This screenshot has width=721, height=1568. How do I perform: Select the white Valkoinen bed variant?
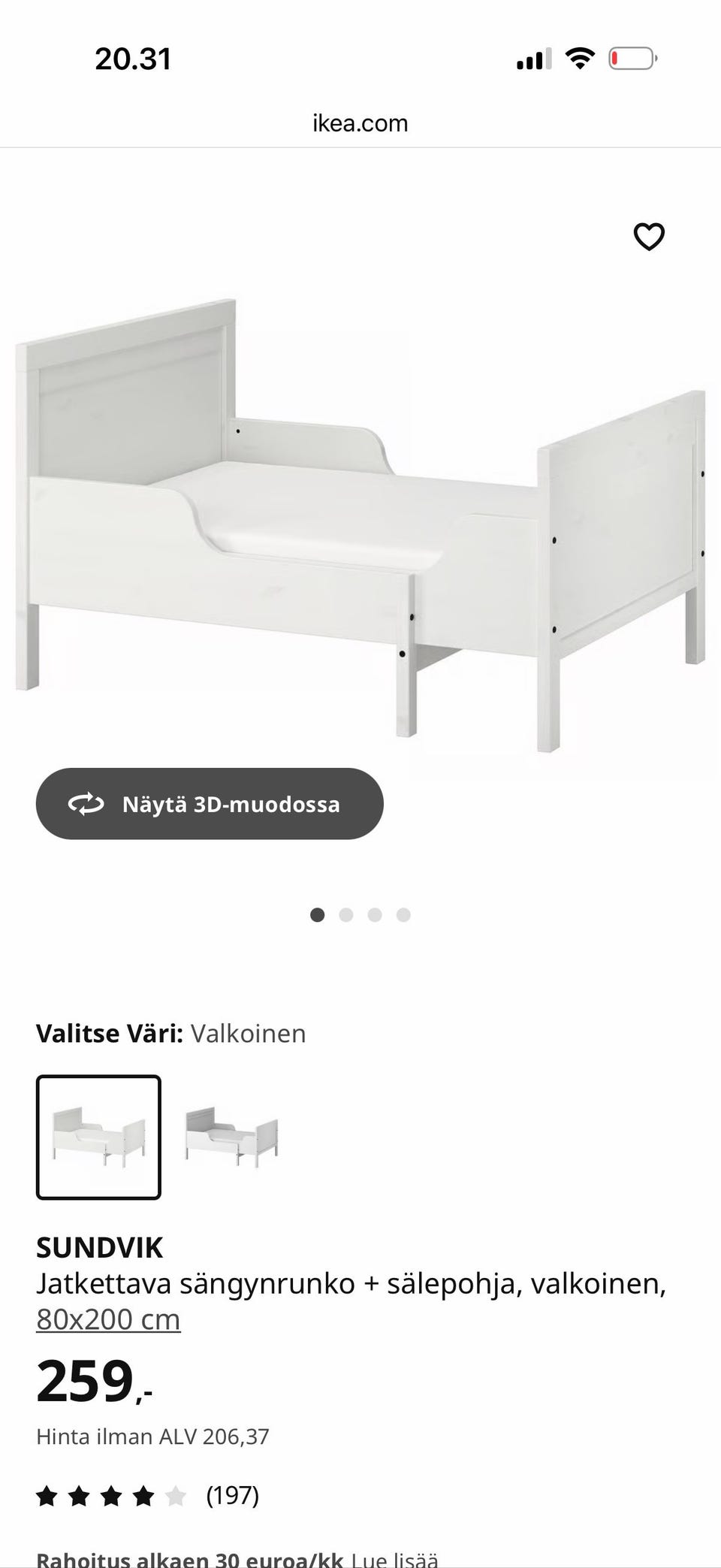pos(99,1134)
